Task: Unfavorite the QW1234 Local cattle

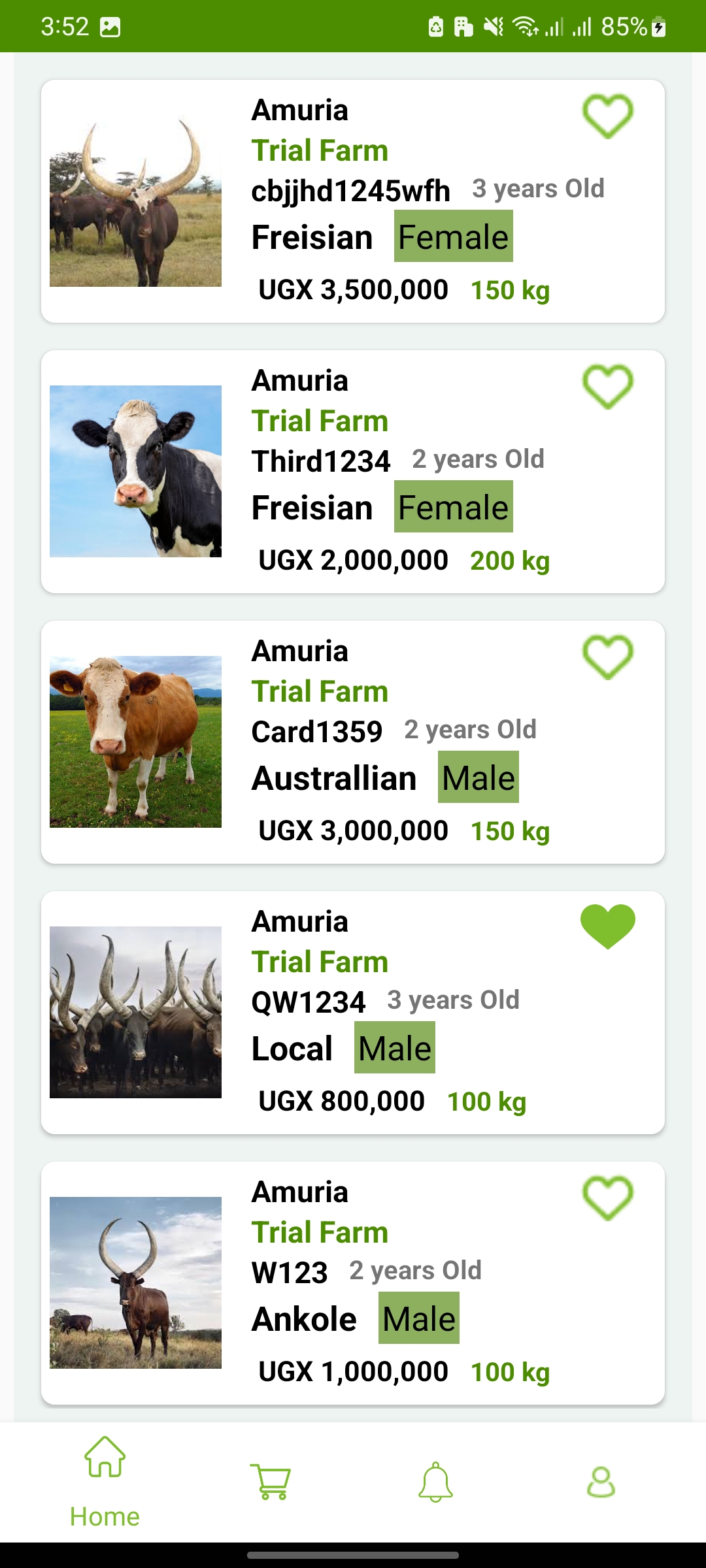Action: pos(607,926)
